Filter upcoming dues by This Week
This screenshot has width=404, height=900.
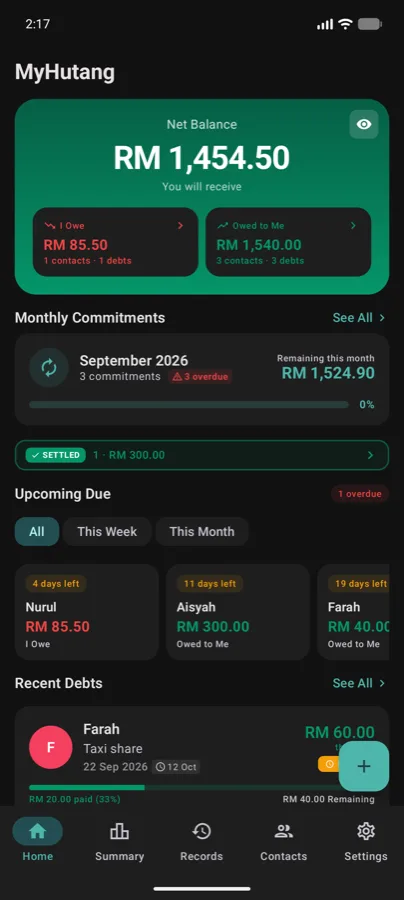click(x=107, y=532)
